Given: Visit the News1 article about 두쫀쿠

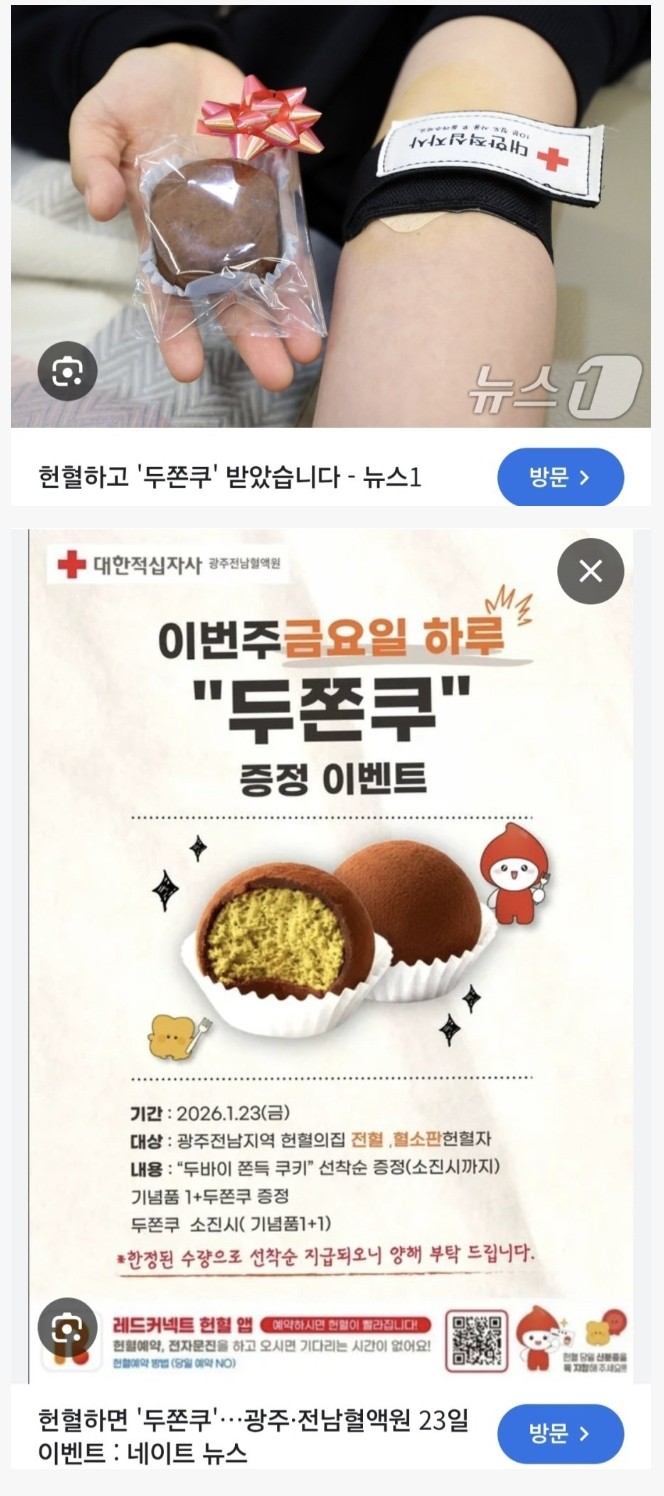Looking at the screenshot, I should 560,477.
